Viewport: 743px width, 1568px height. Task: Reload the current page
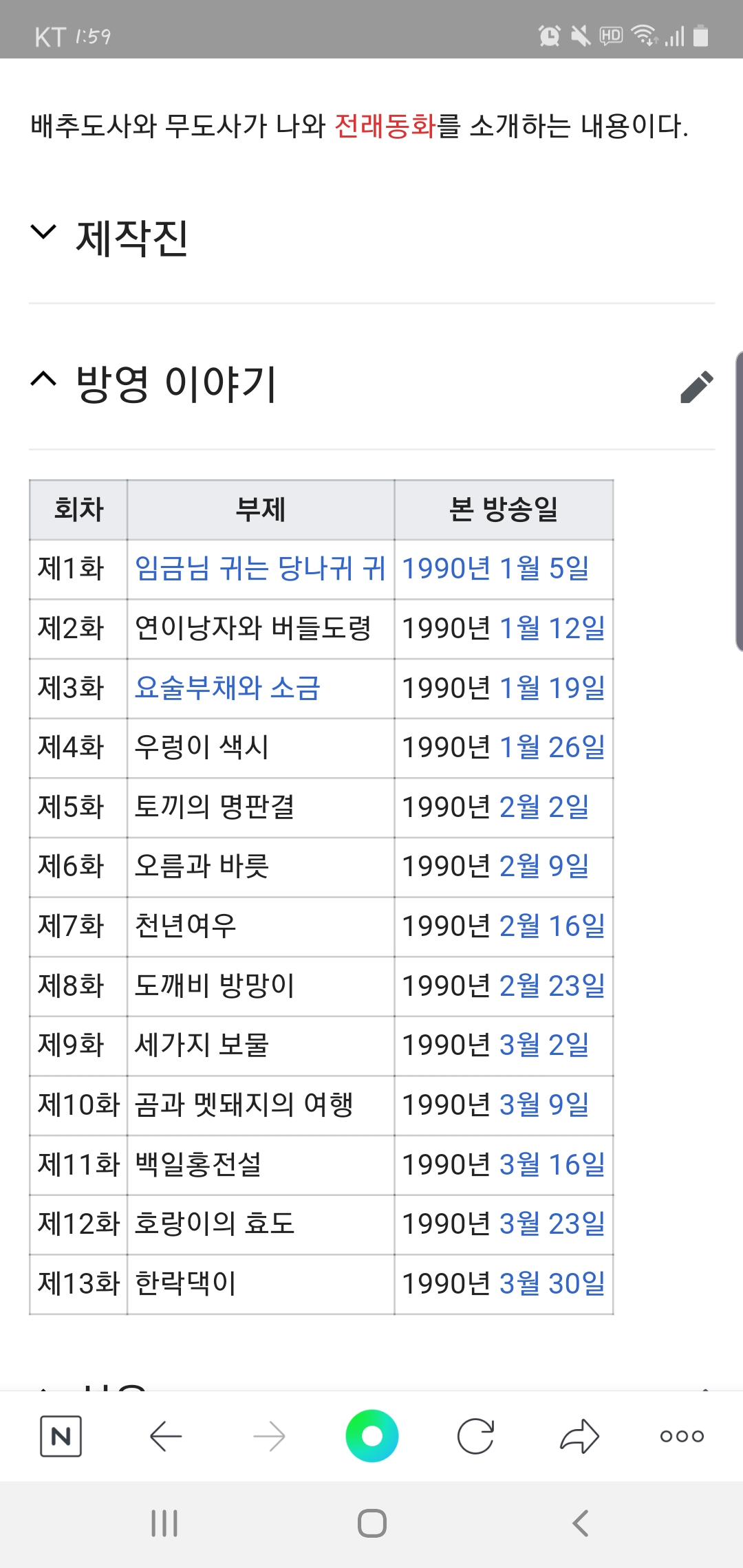[x=475, y=1436]
